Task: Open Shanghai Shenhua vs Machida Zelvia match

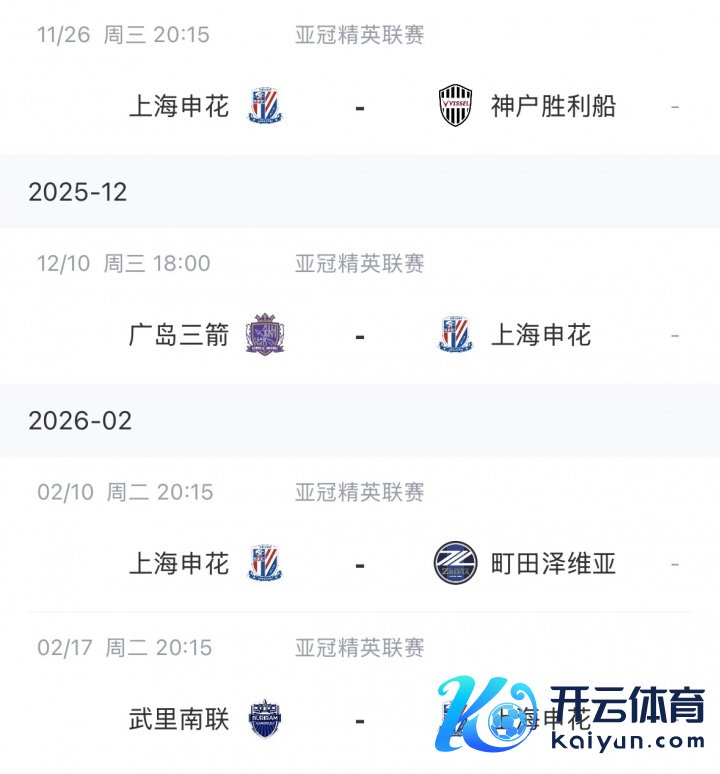Action: point(360,564)
